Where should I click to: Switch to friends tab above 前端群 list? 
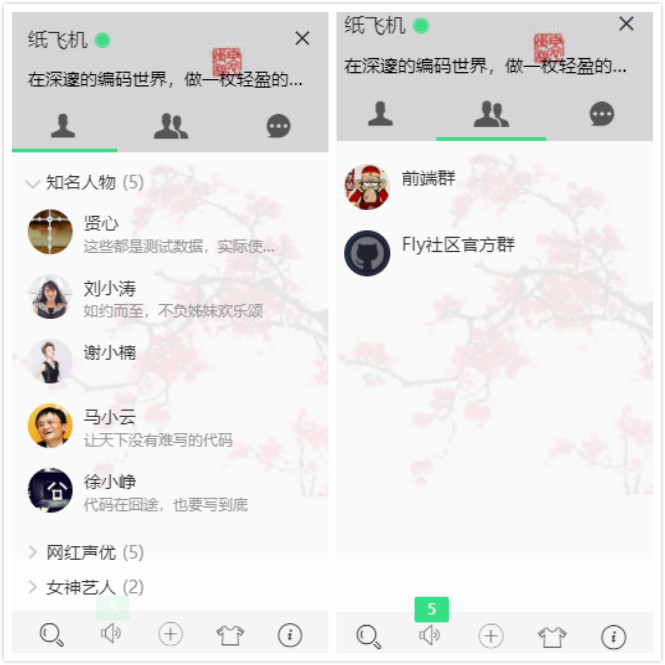click(x=380, y=114)
